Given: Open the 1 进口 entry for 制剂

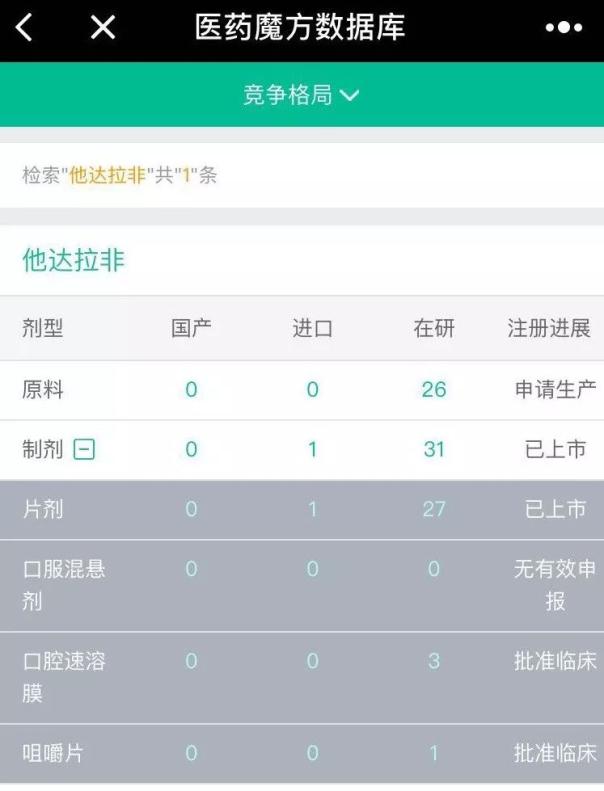Looking at the screenshot, I should click(x=312, y=450).
